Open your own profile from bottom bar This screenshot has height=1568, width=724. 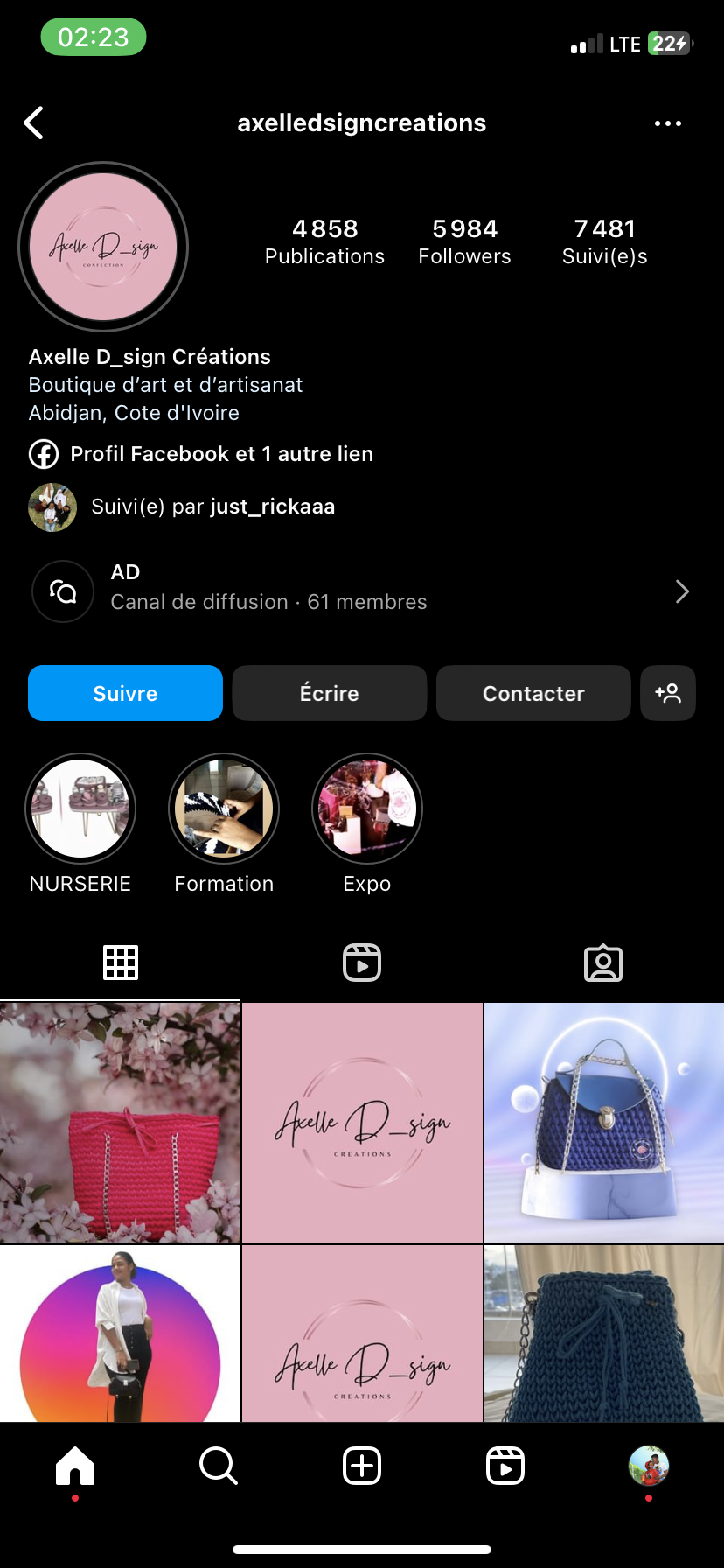pos(649,1466)
